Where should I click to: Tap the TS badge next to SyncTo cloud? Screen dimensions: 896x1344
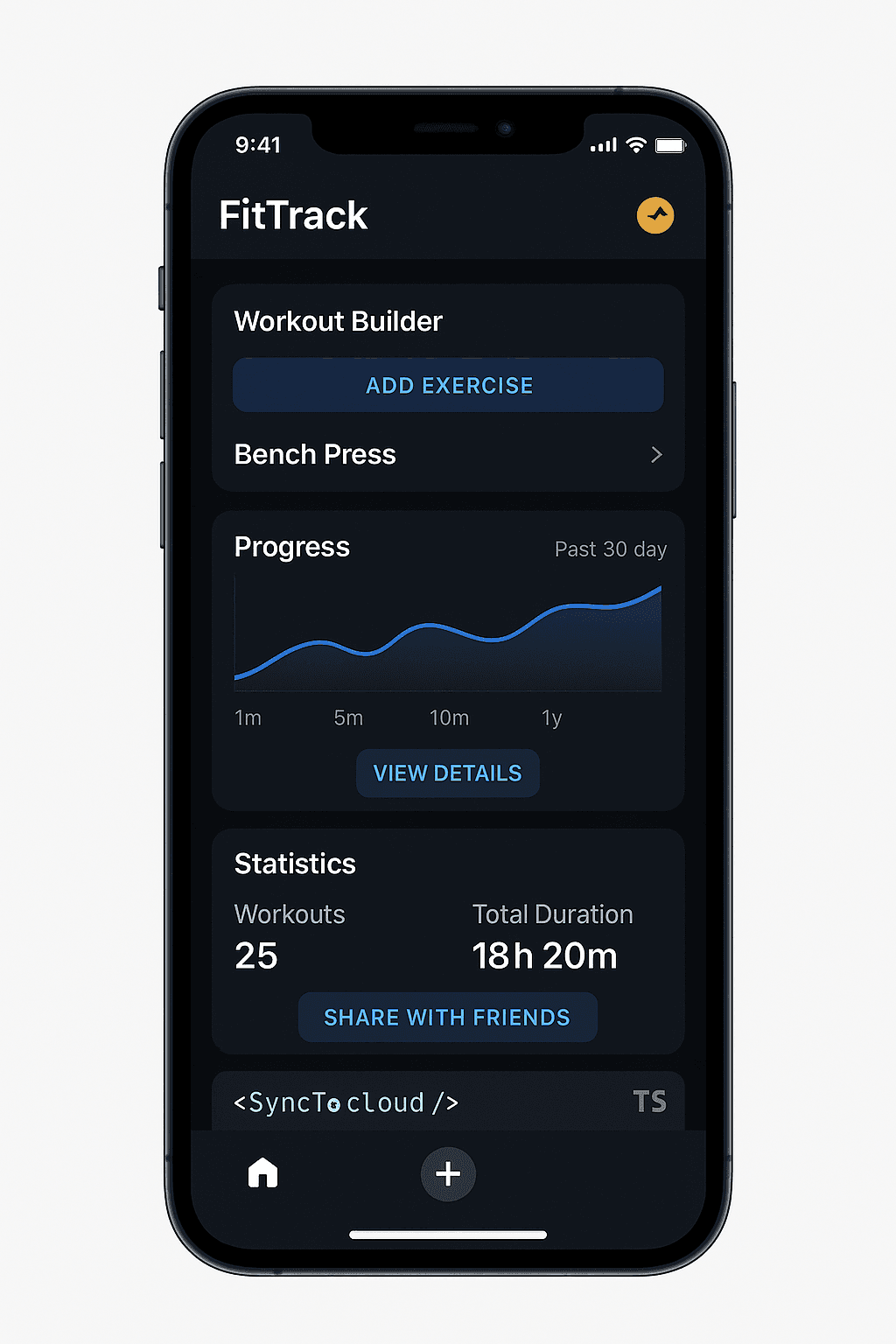[649, 1102]
